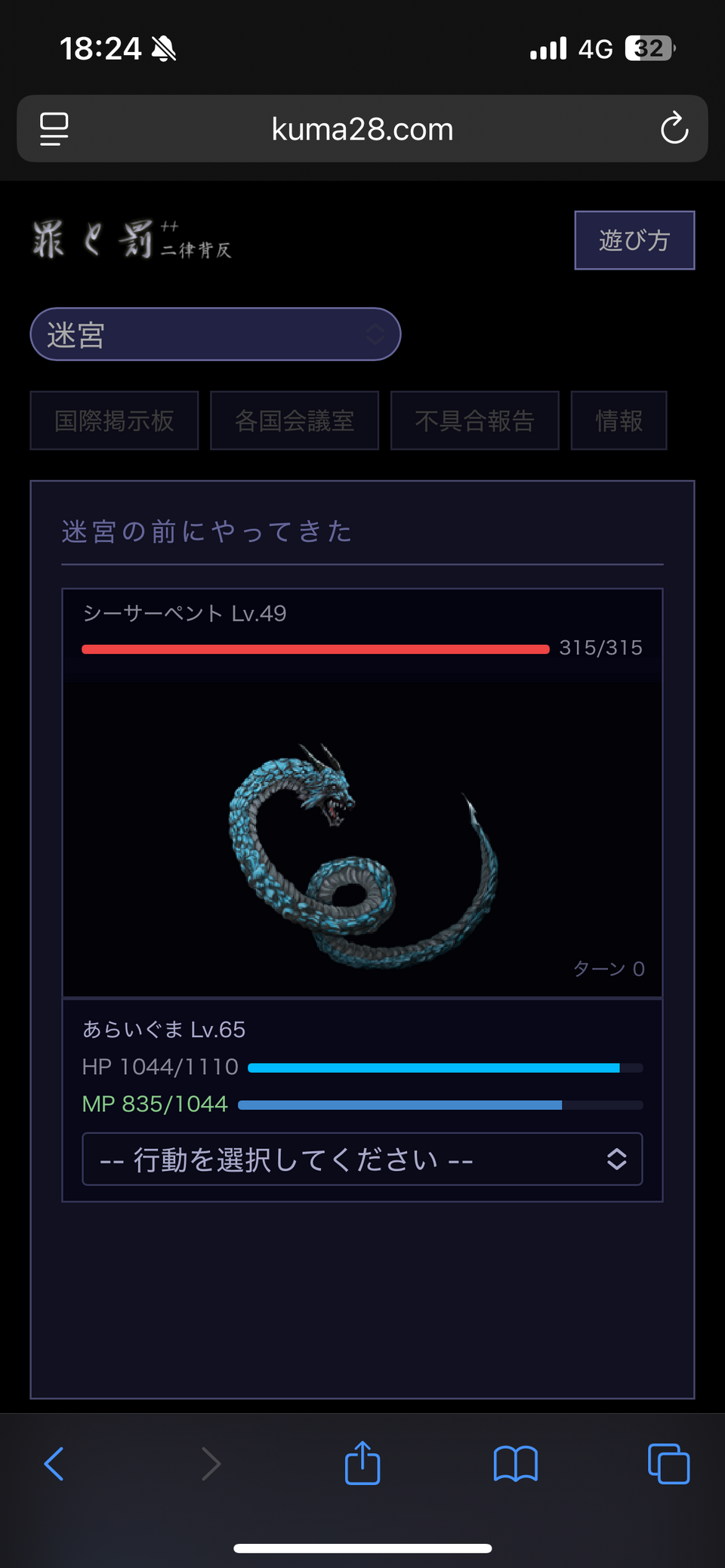Open the page settings menu in address bar
The image size is (725, 1568).
[x=54, y=129]
